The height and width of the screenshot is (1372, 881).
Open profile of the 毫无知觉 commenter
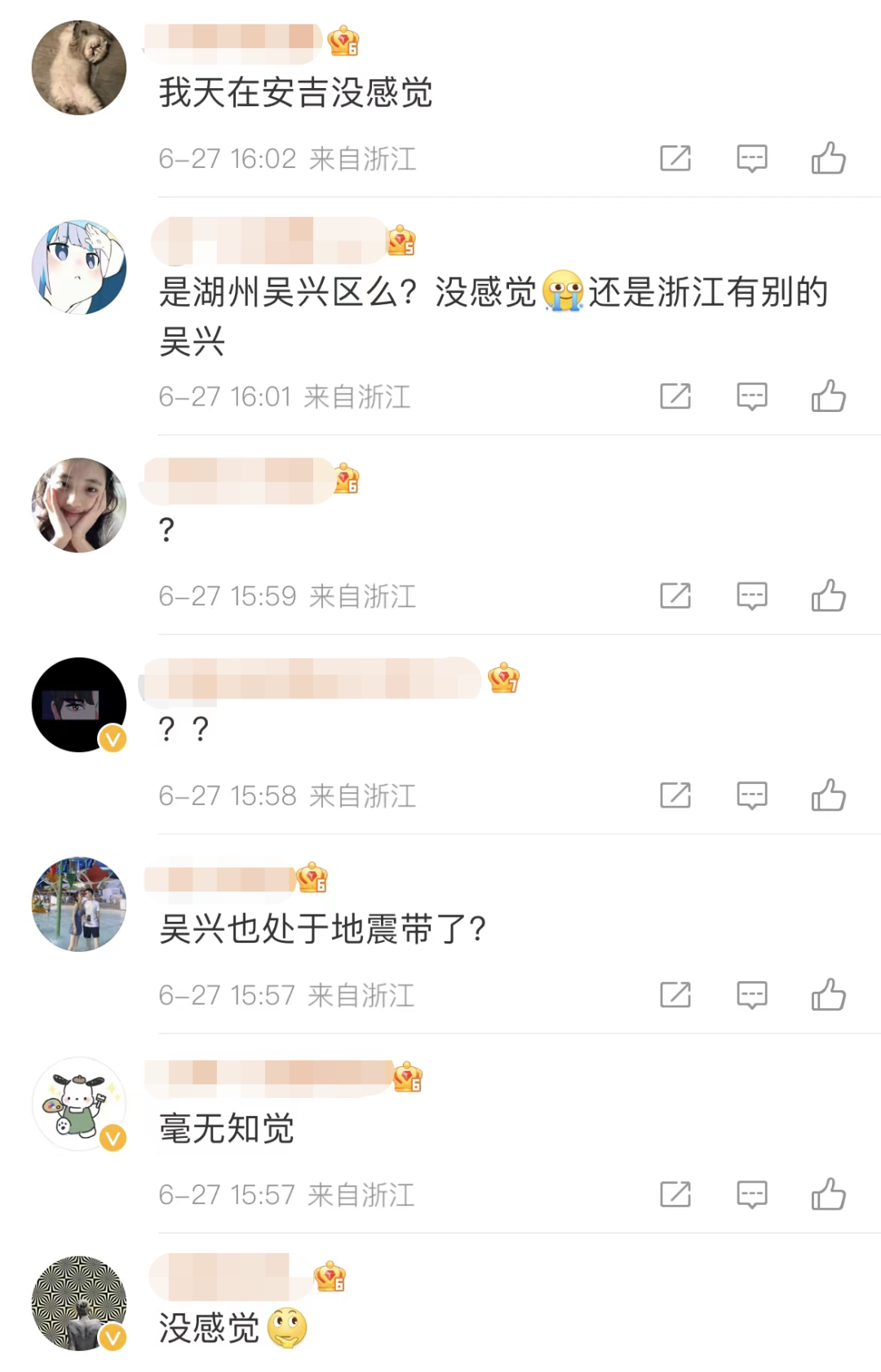pos(79,1104)
